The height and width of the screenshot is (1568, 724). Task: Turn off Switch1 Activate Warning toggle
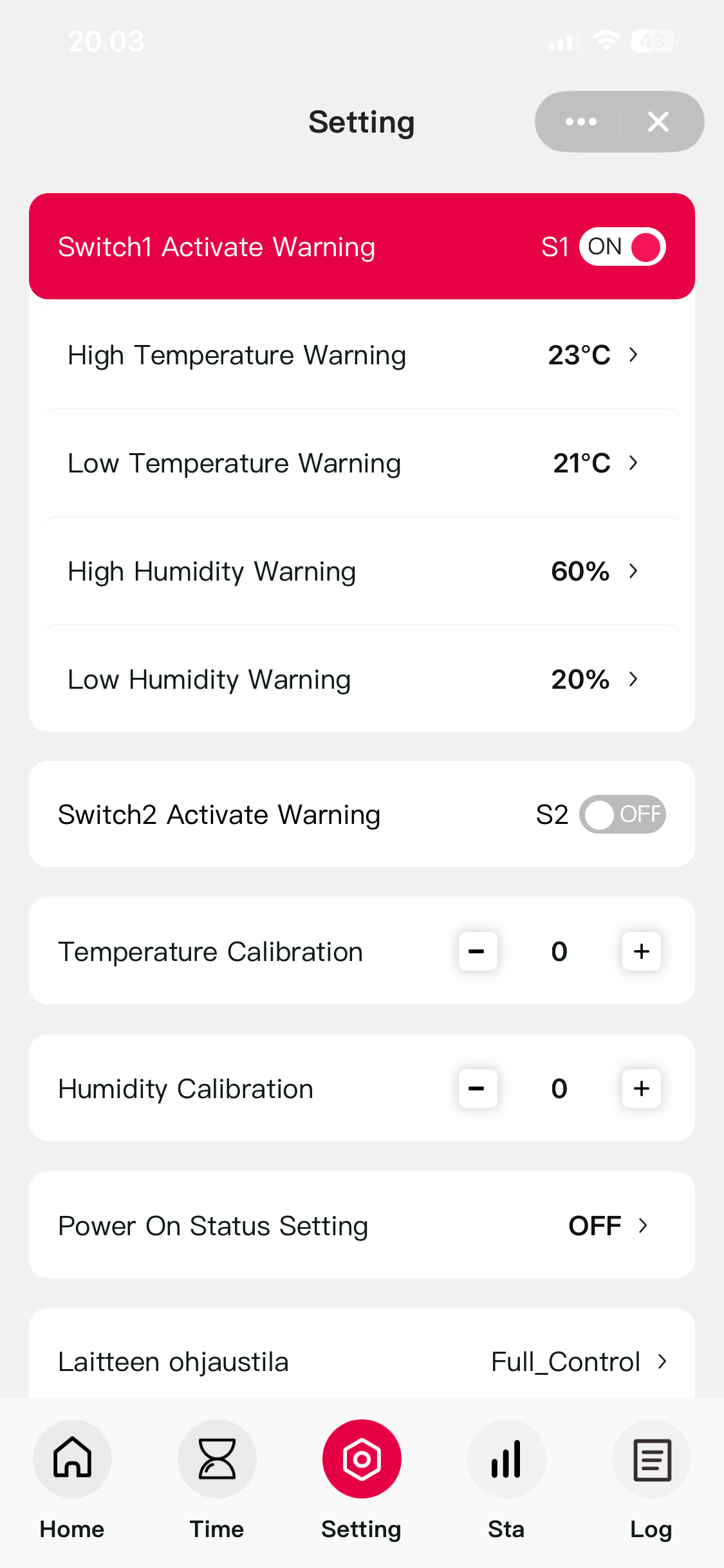(622, 247)
